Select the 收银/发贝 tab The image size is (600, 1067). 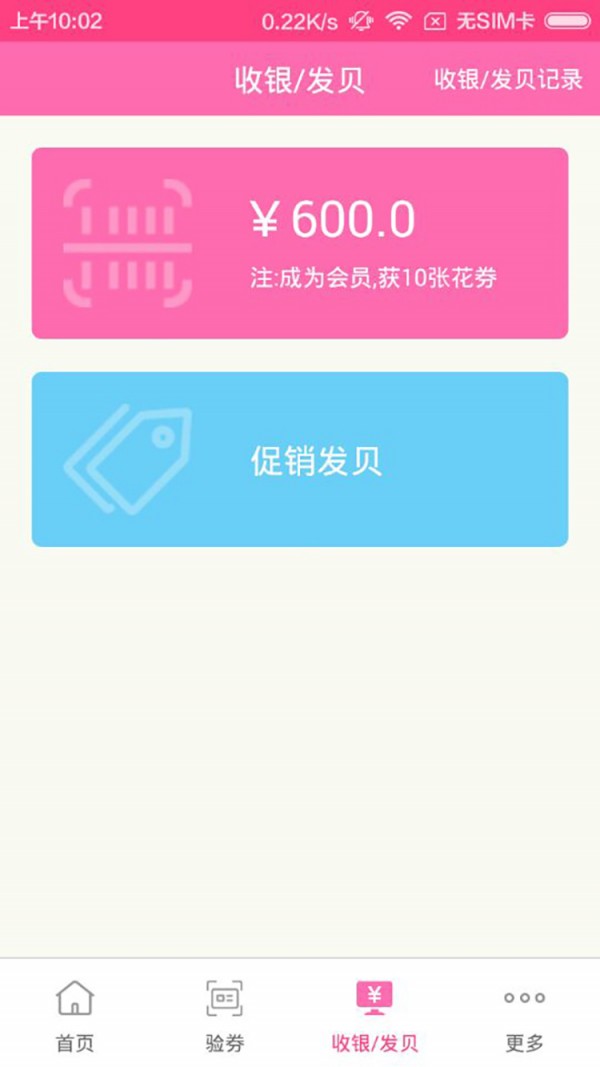click(x=375, y=1015)
